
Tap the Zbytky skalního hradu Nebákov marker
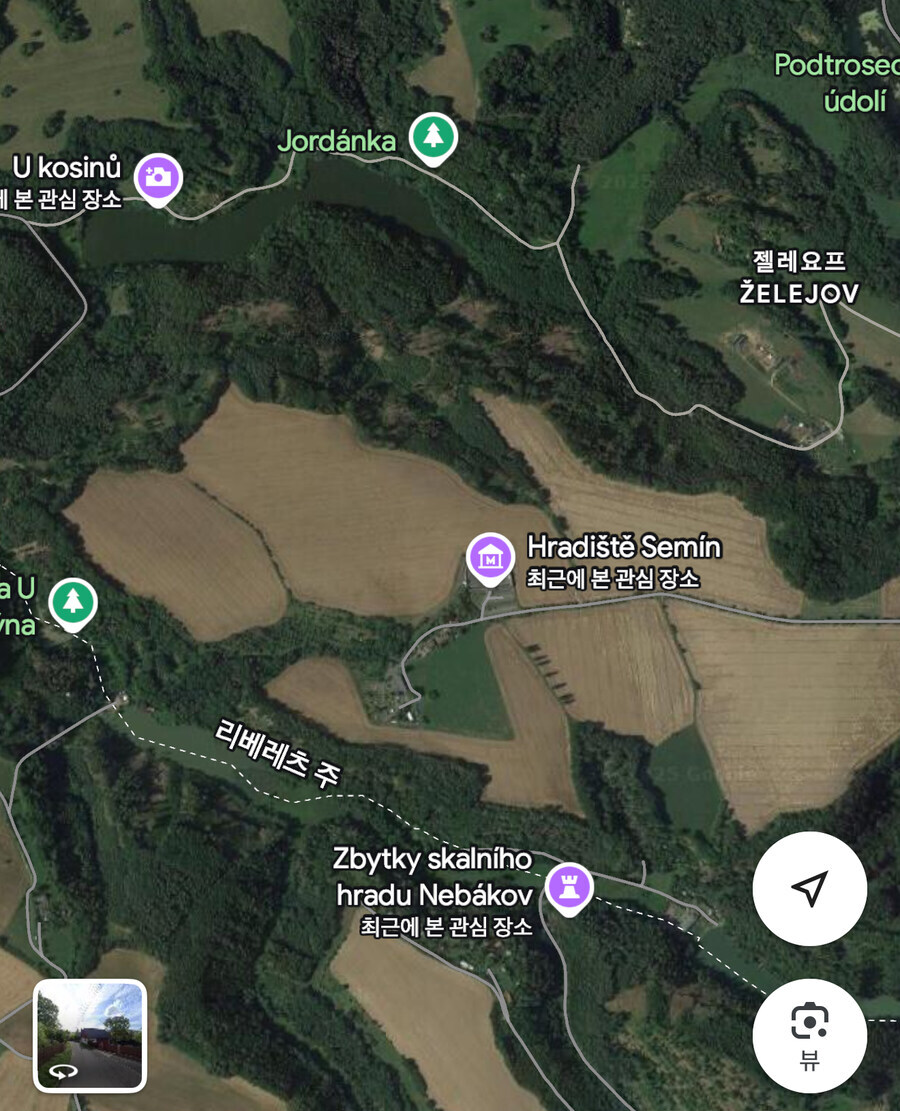point(569,887)
